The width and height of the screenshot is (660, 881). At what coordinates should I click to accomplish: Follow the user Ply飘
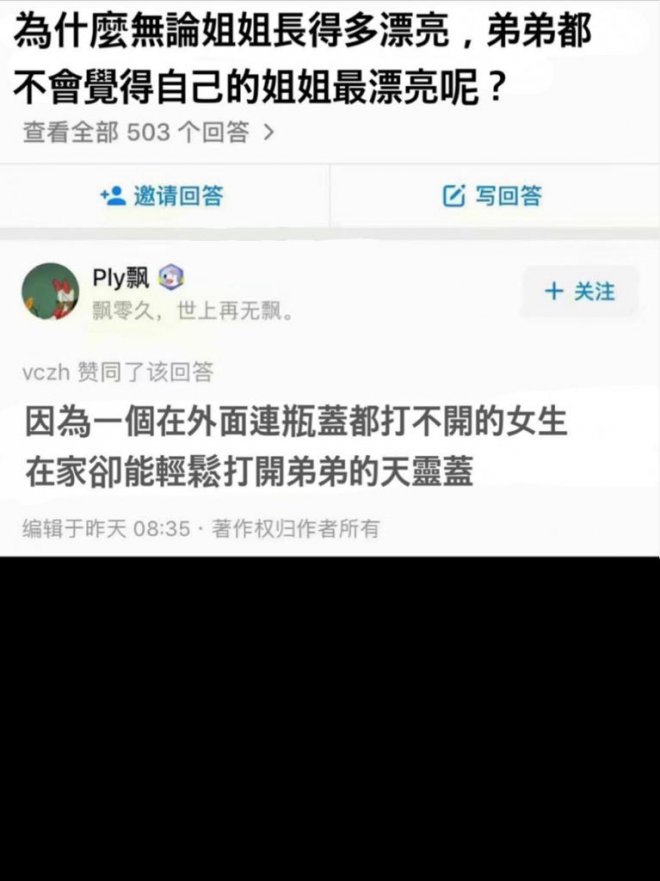pyautogui.click(x=579, y=292)
